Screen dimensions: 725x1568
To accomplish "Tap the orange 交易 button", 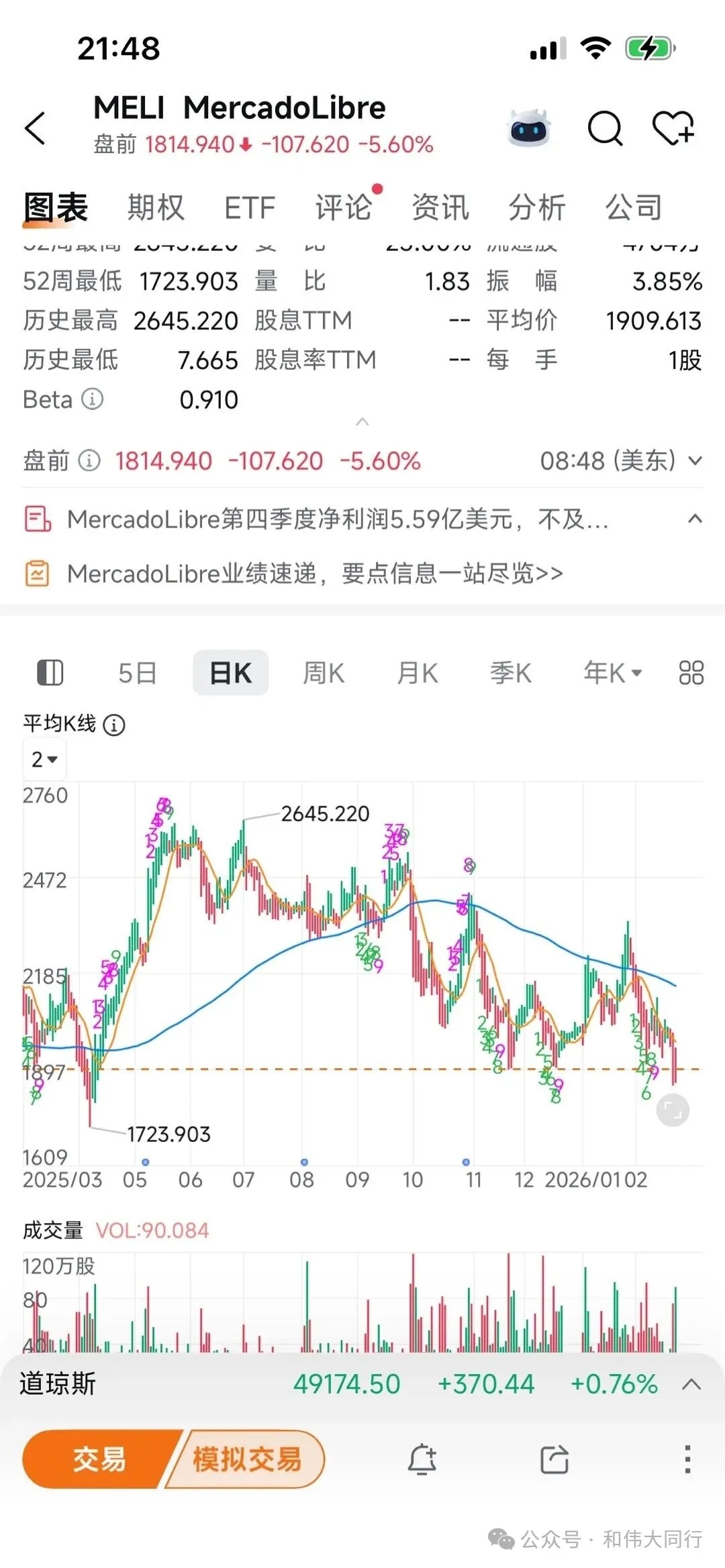I will pos(99,1459).
